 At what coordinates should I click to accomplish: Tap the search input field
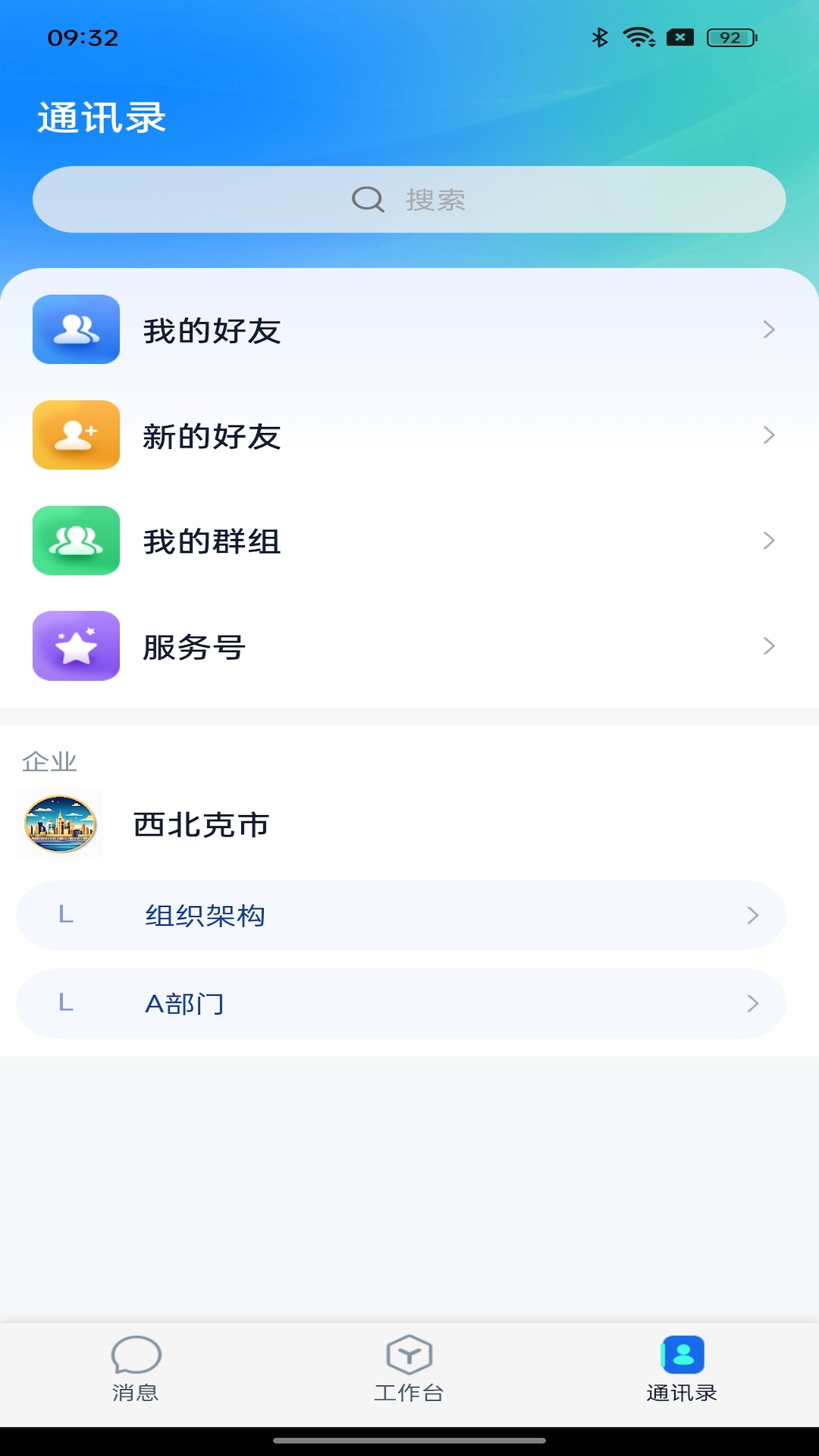455,199
